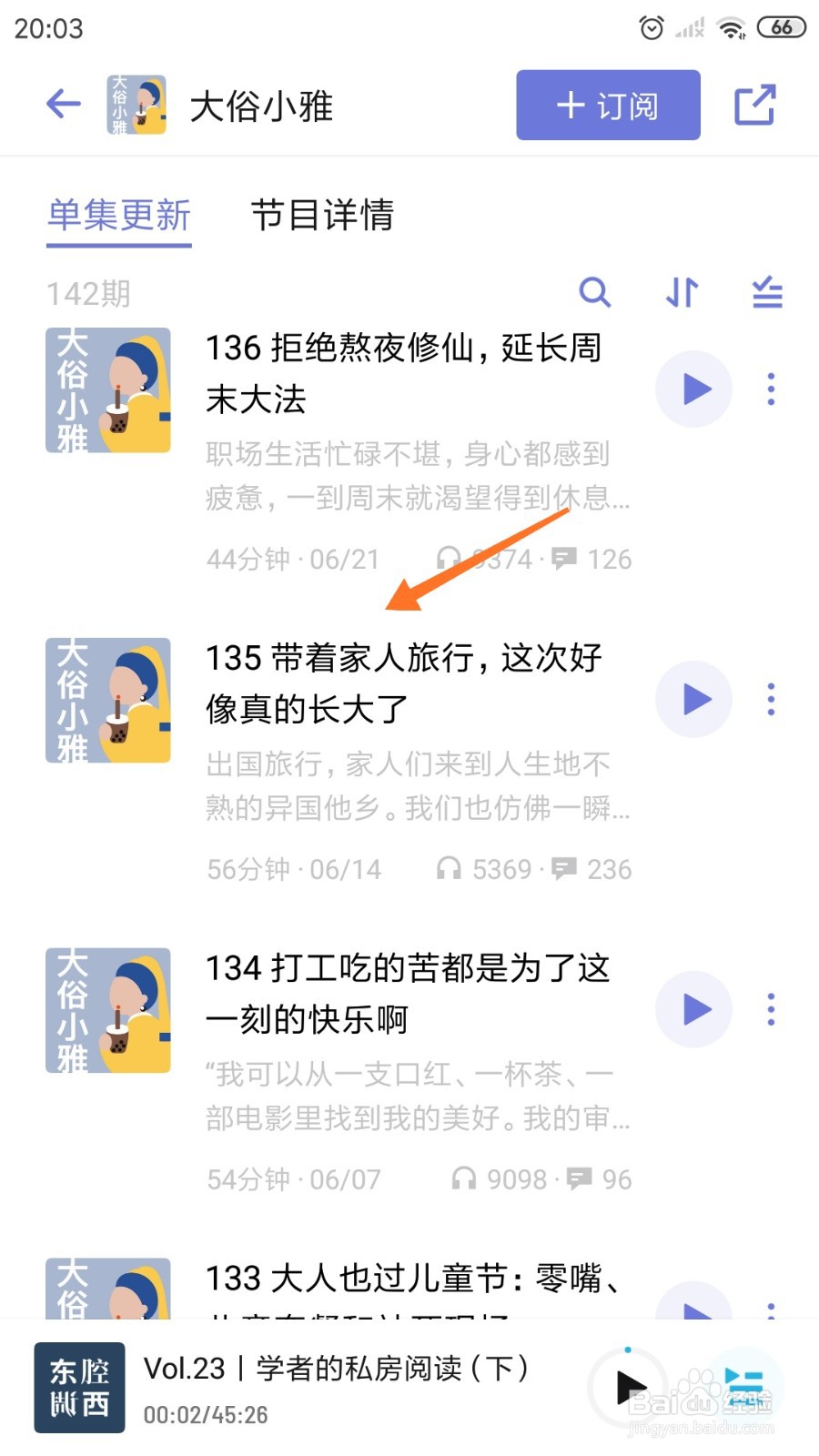Open the share icon in the top bar
This screenshot has height=1456, width=819.
(x=754, y=104)
